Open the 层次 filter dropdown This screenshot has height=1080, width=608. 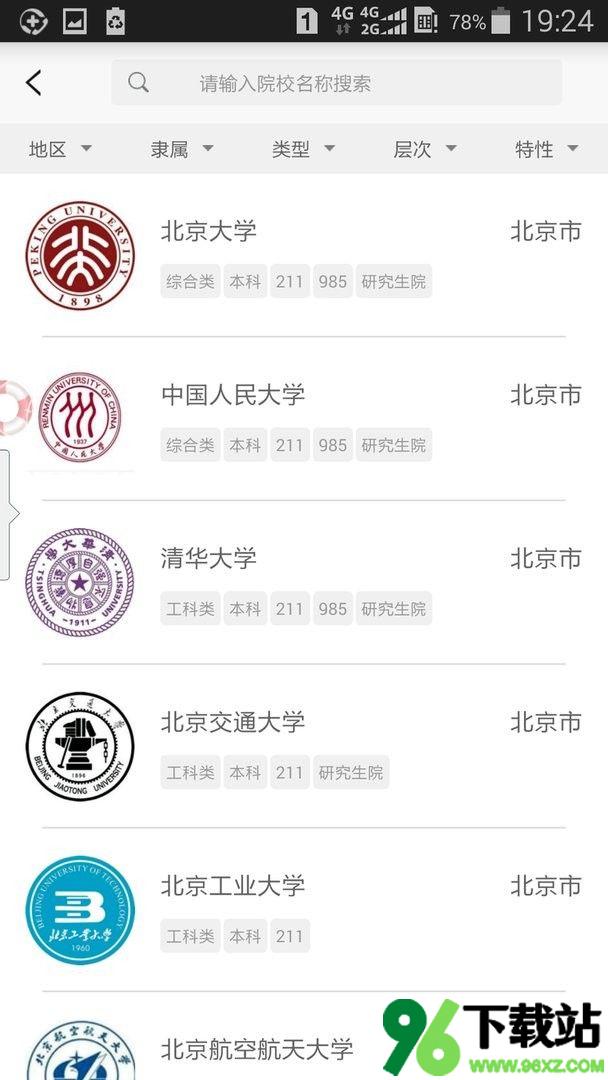425,149
